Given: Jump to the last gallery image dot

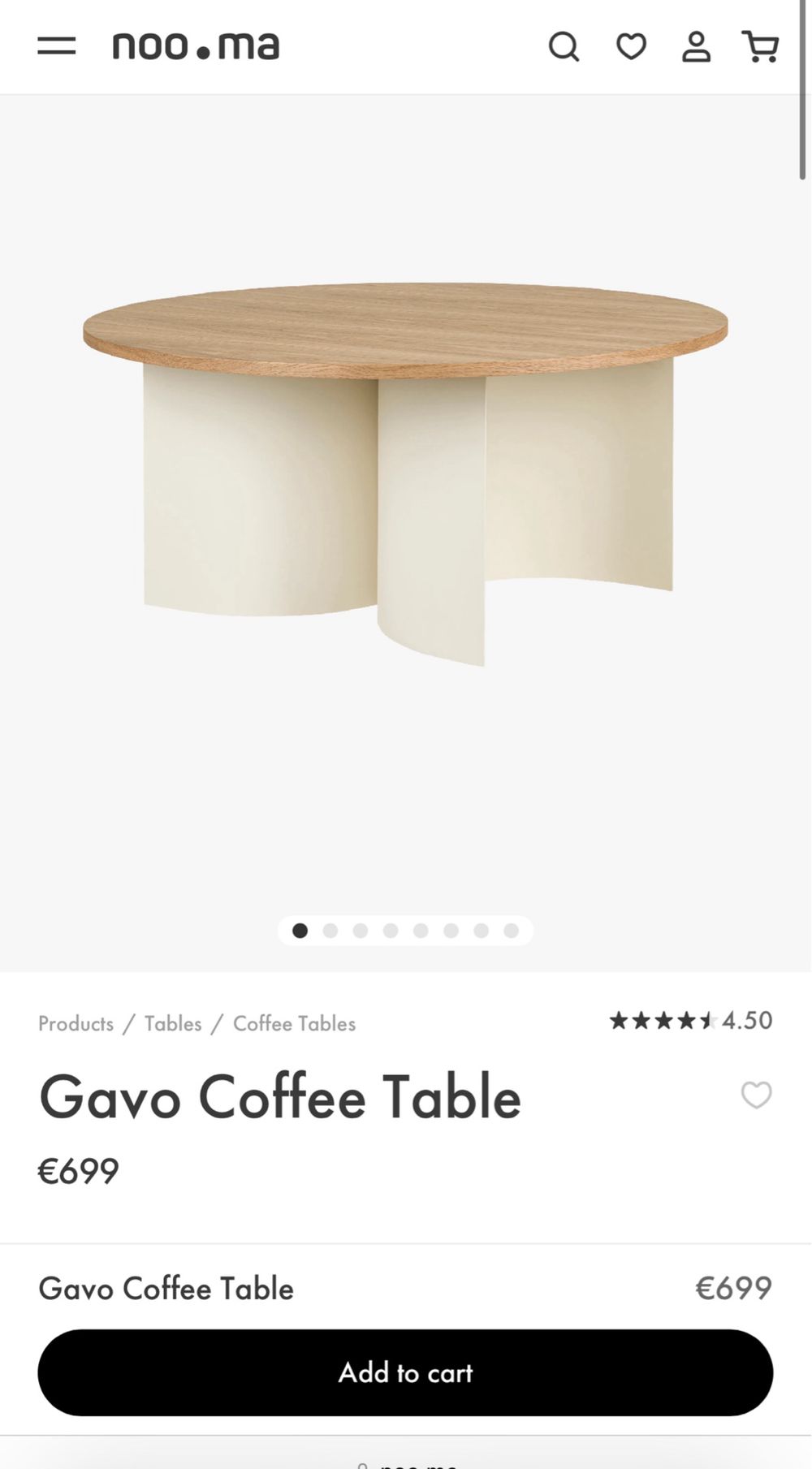Looking at the screenshot, I should pos(511,931).
